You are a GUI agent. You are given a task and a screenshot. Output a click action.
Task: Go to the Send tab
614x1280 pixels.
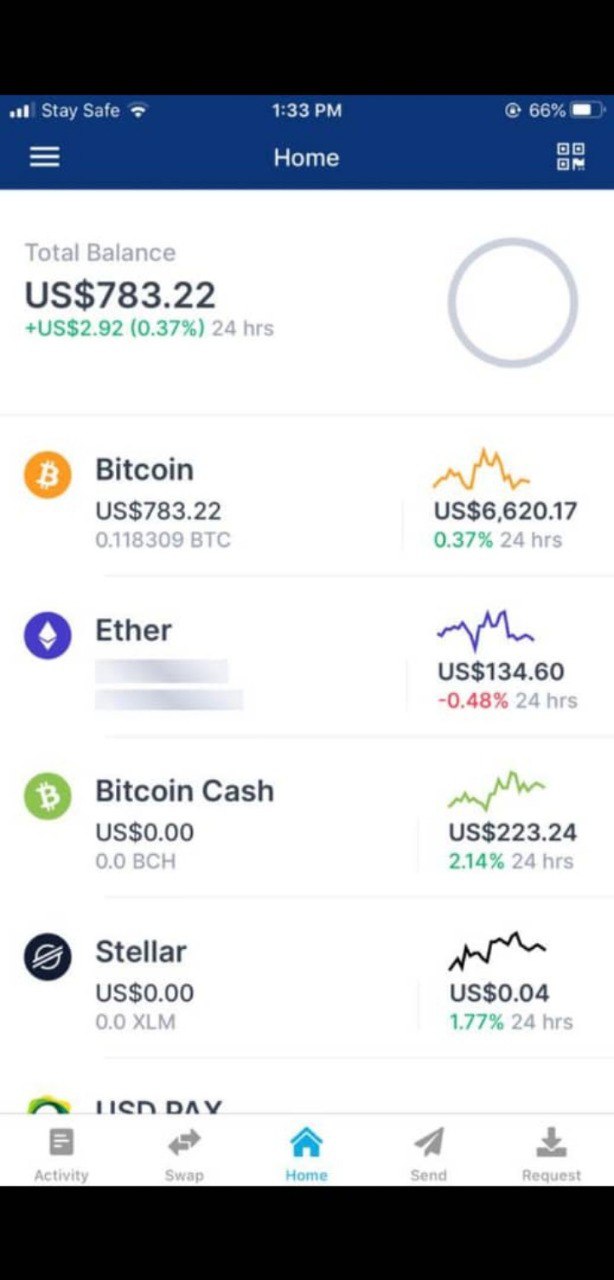(428, 1154)
